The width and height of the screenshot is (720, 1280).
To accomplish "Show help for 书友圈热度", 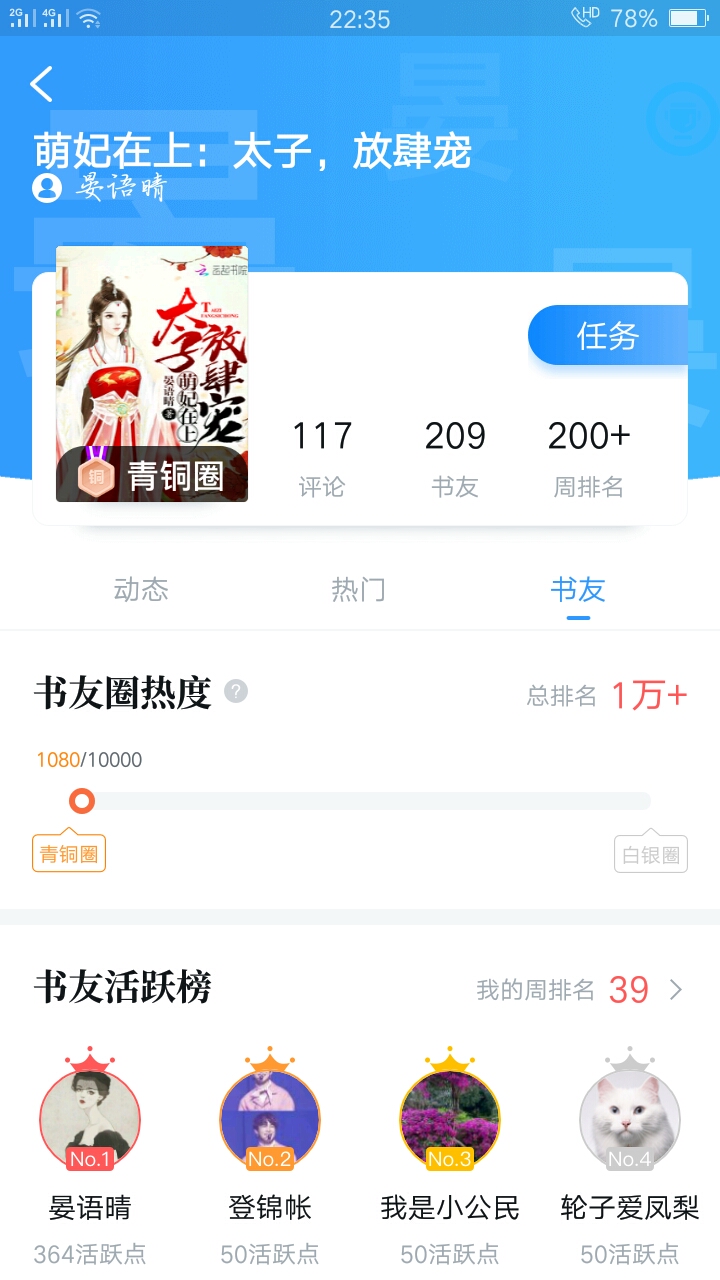I will tap(236, 691).
